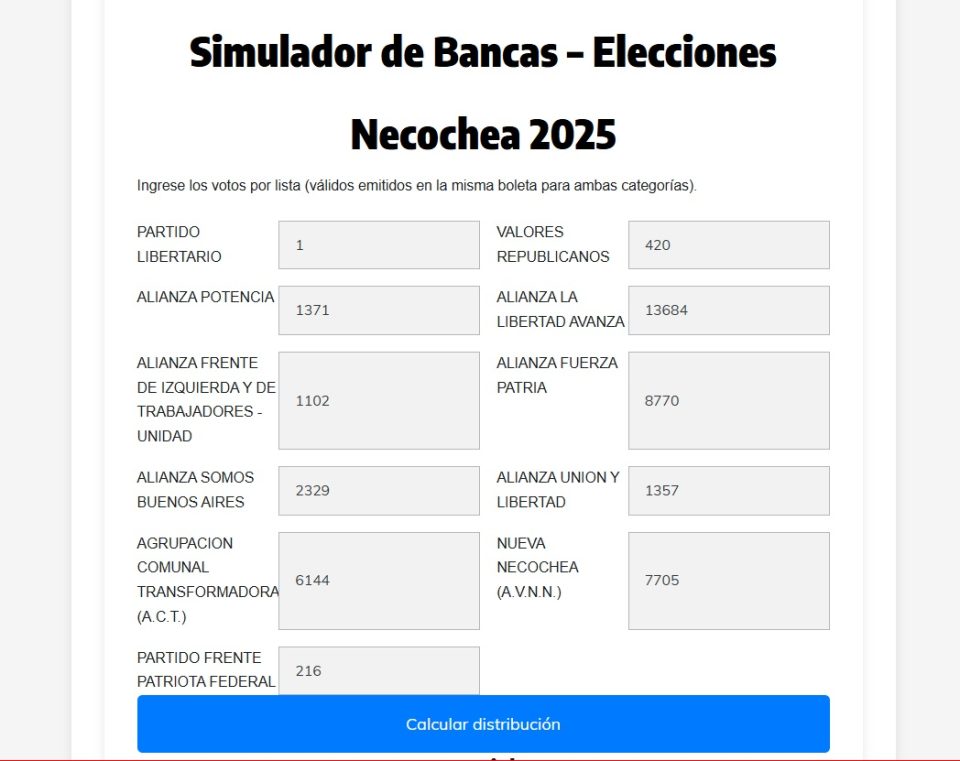This screenshot has width=960, height=761.
Task: Tap the Frente de Izquierda votes field
Action: (x=379, y=400)
